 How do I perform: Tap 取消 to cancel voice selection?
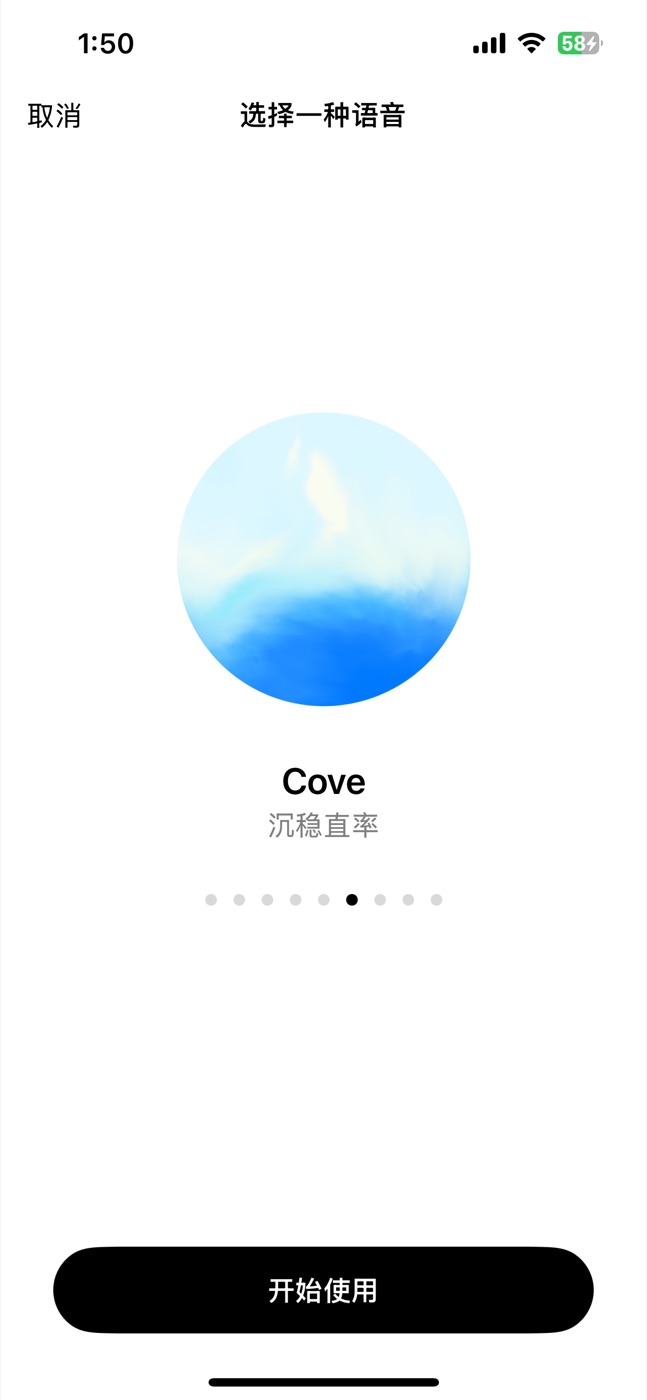(54, 116)
